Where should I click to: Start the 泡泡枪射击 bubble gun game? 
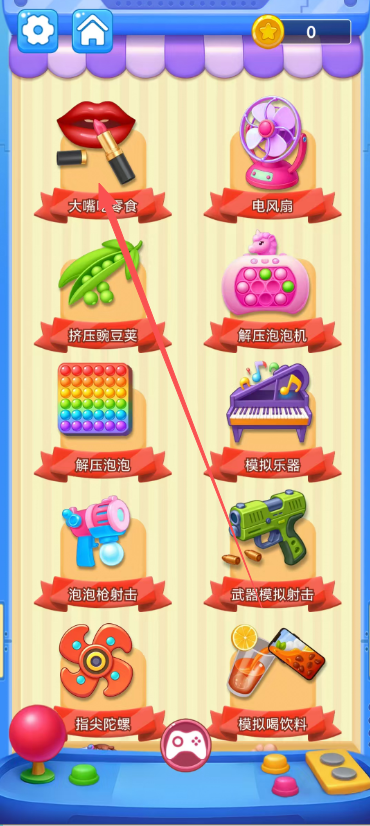click(103, 550)
